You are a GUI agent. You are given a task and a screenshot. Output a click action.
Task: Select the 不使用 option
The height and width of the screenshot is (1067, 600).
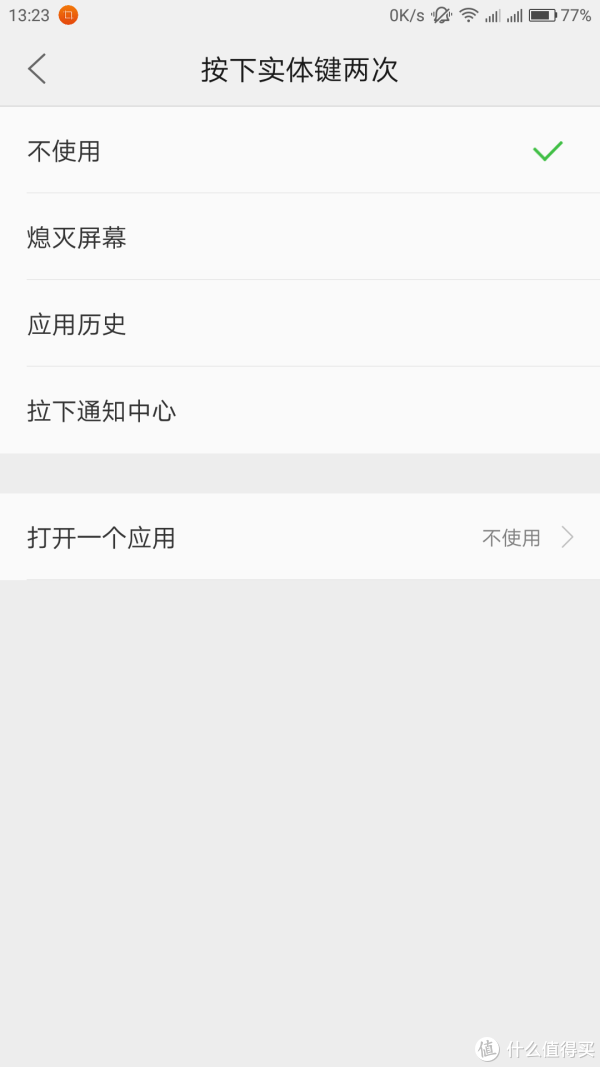[300, 150]
